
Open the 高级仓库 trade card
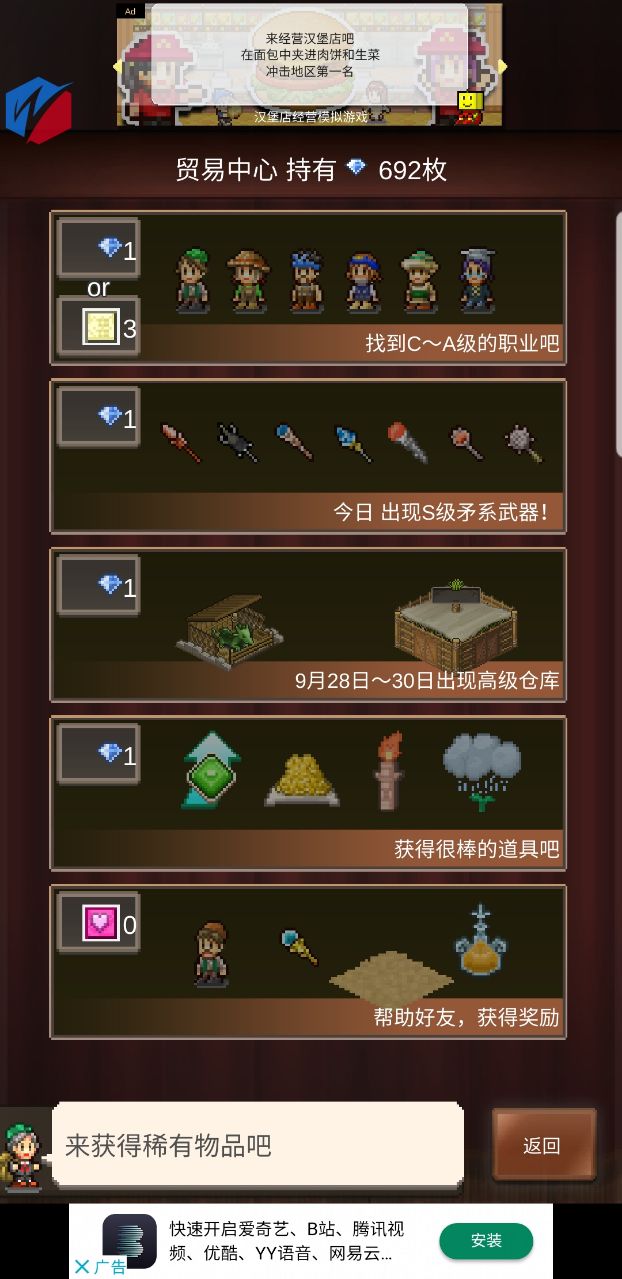[x=308, y=625]
